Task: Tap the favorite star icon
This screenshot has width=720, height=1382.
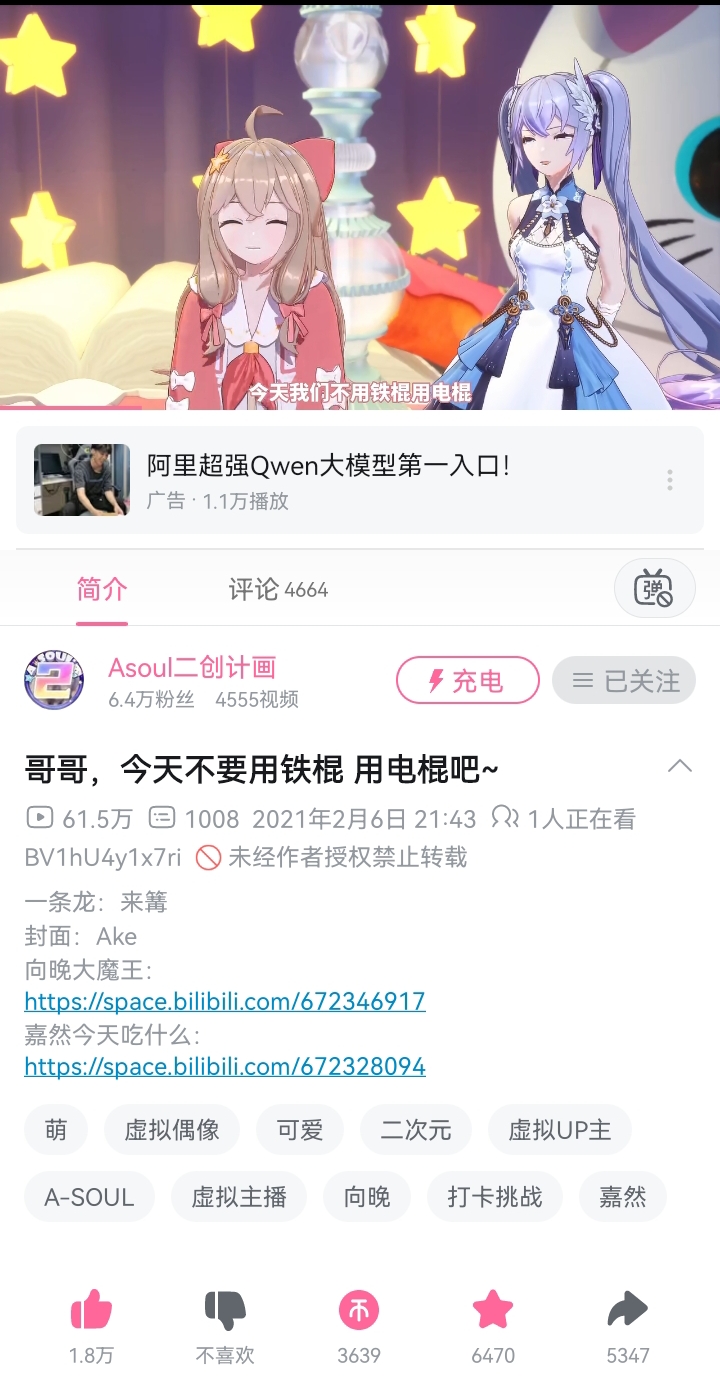Action: [x=493, y=1310]
